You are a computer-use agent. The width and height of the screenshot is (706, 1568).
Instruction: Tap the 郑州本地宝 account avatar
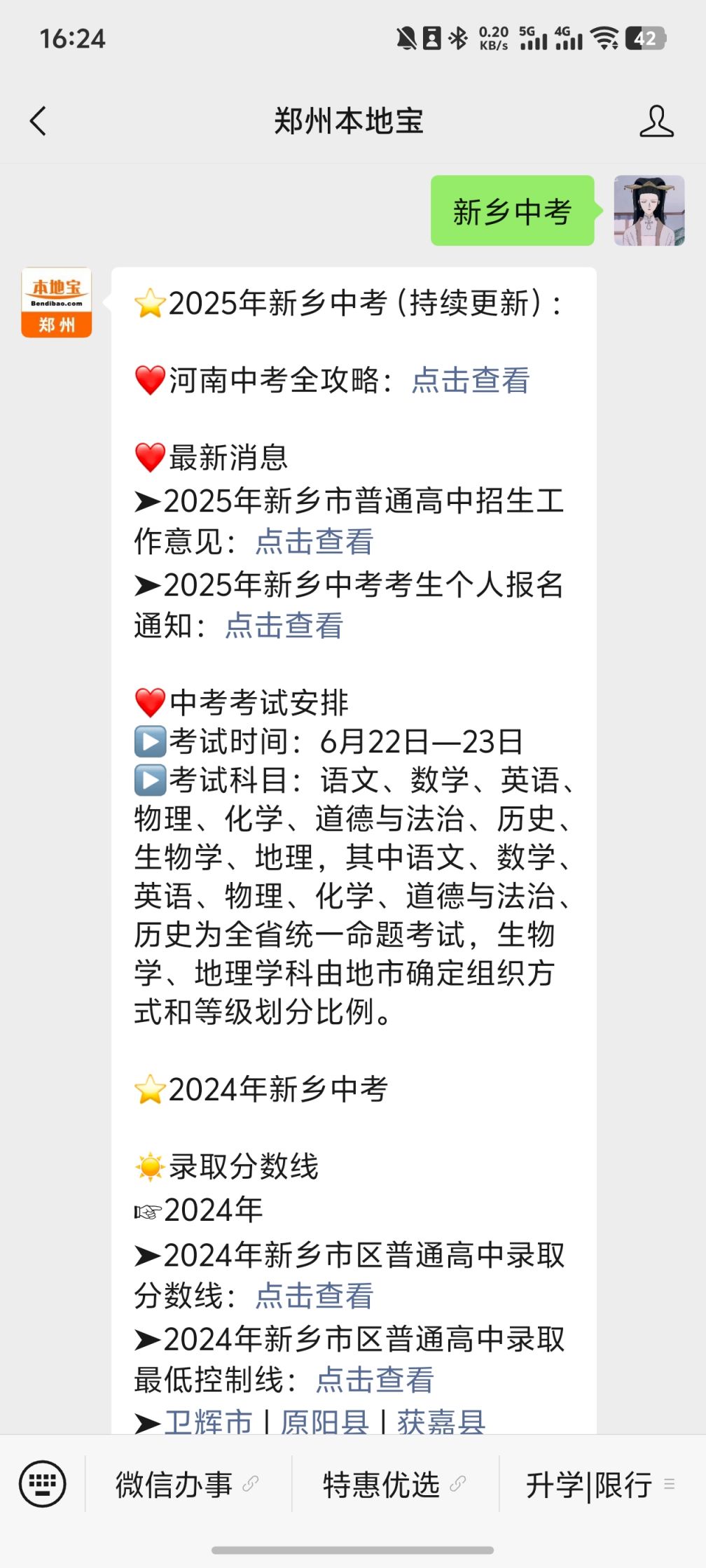pos(57,302)
